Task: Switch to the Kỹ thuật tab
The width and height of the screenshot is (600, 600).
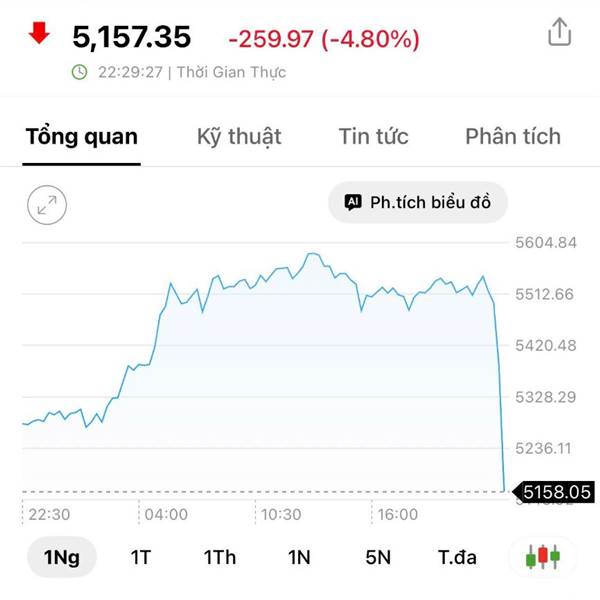Action: pos(239,137)
